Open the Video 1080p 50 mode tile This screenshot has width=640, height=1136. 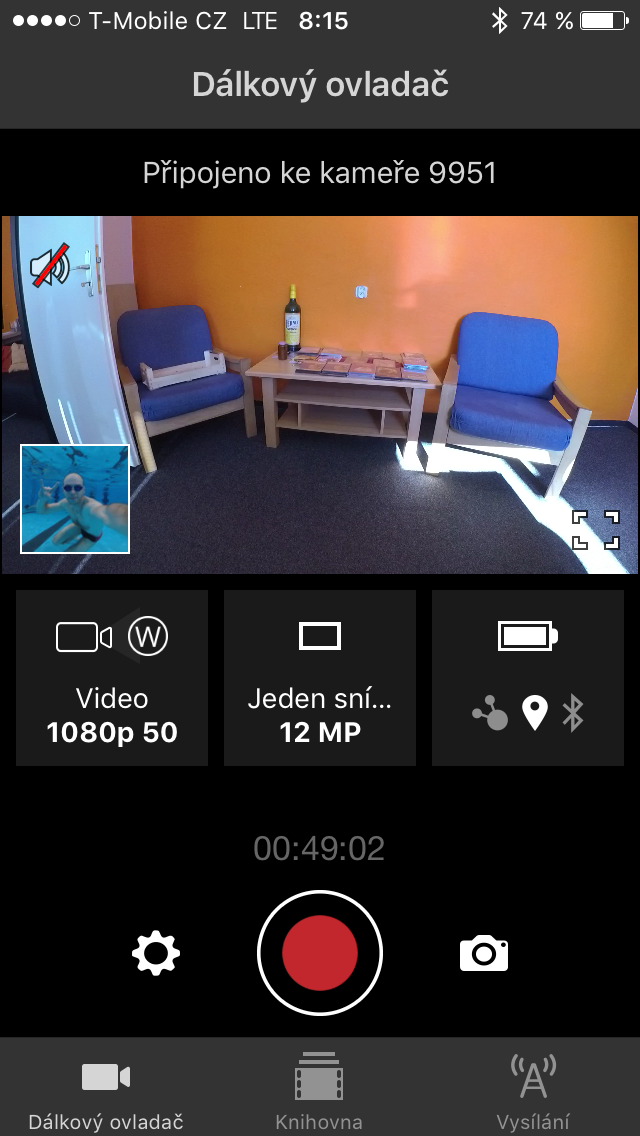[112, 677]
